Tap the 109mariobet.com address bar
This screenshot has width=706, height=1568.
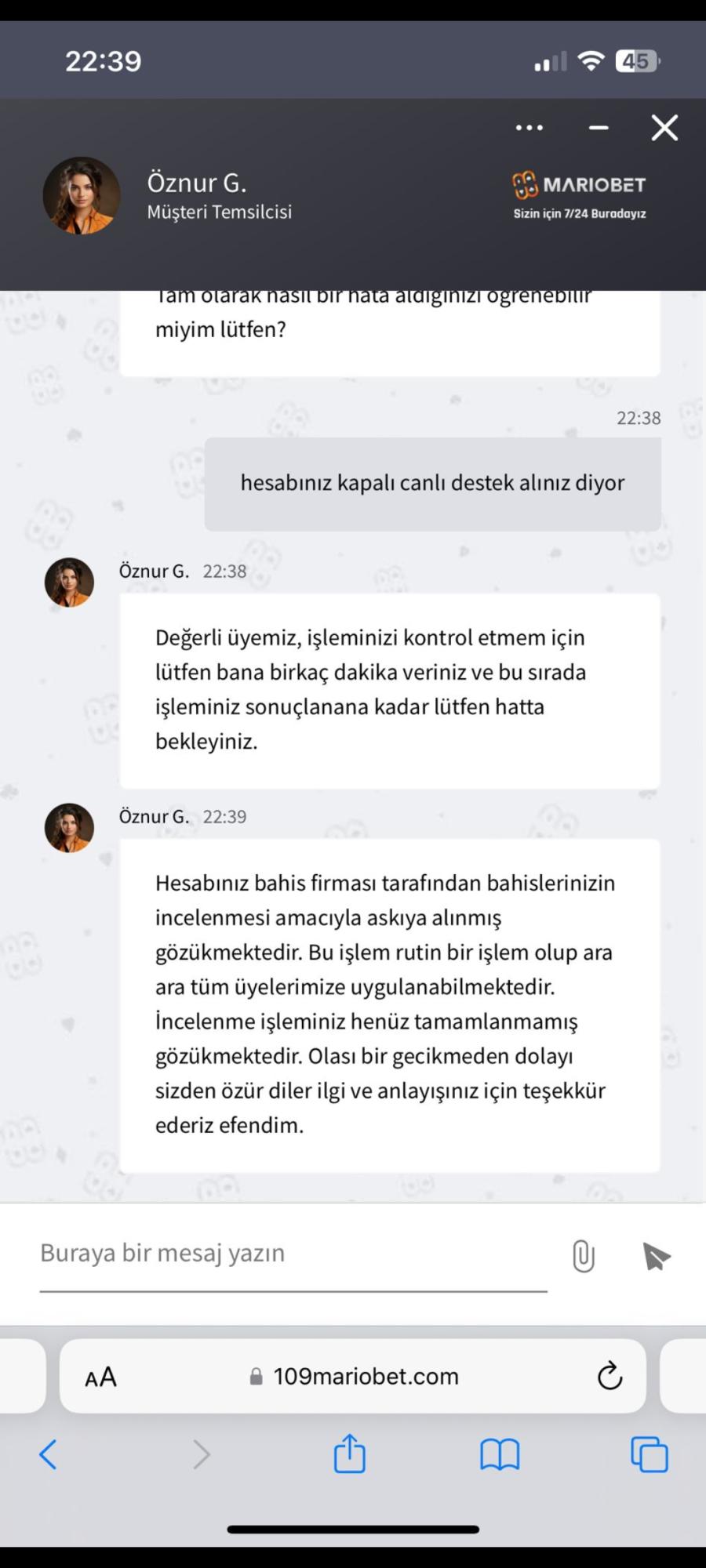tap(365, 1377)
